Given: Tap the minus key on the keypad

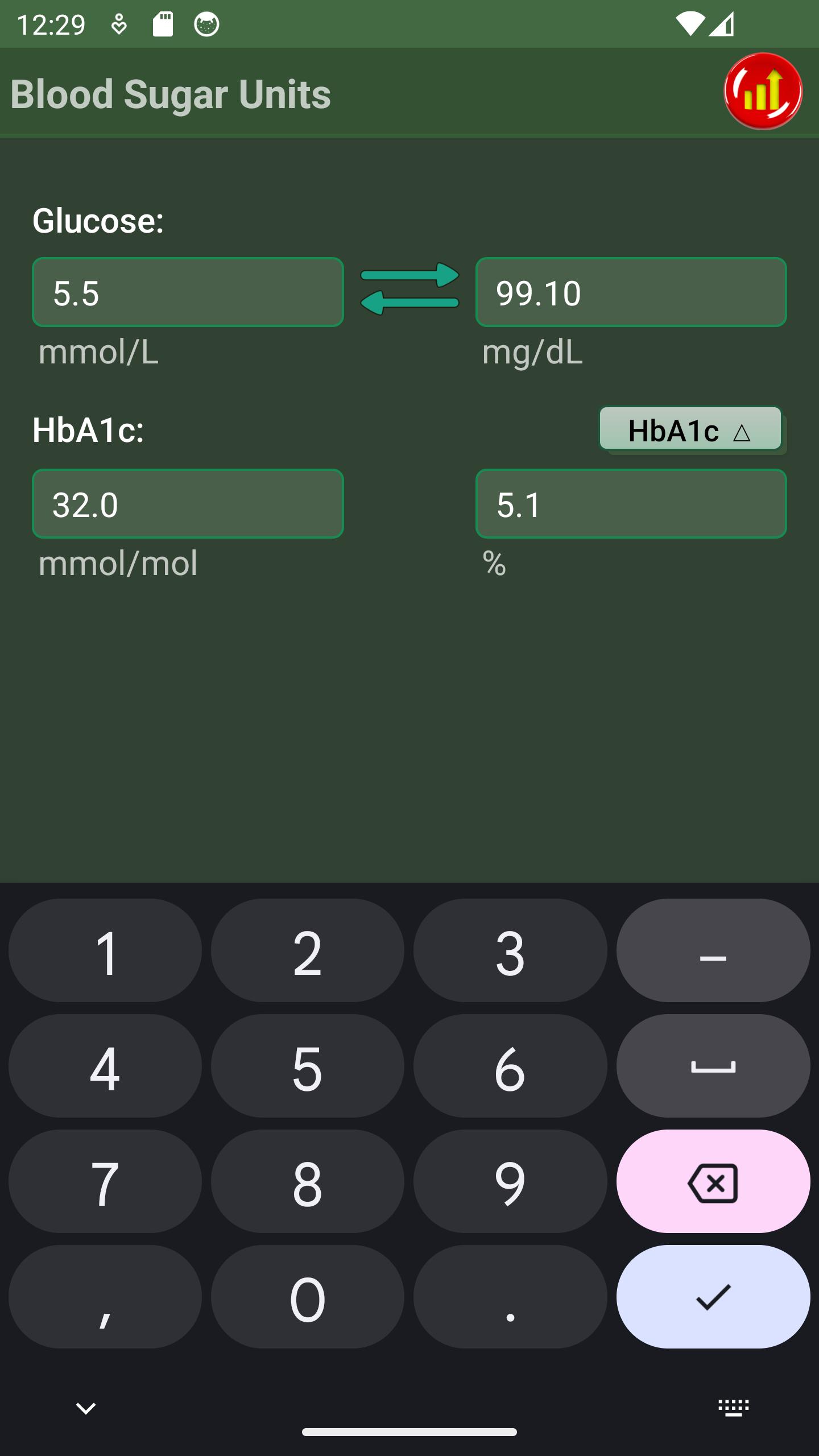Looking at the screenshot, I should click(x=713, y=950).
